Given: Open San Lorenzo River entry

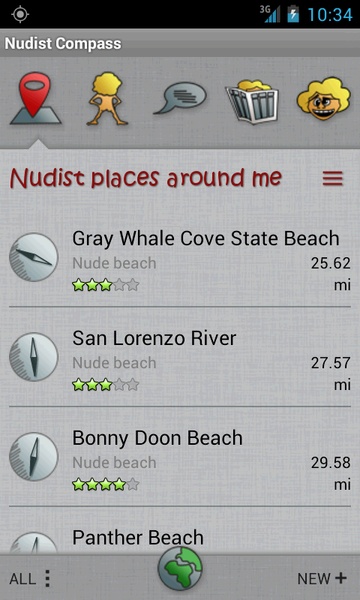Looking at the screenshot, I should (x=180, y=357).
